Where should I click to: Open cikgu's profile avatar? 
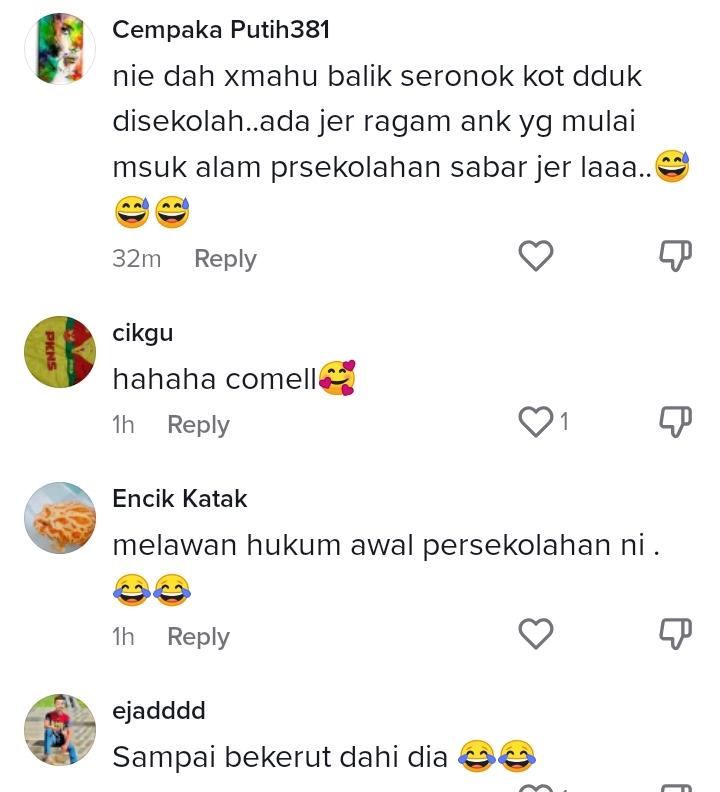(59, 353)
